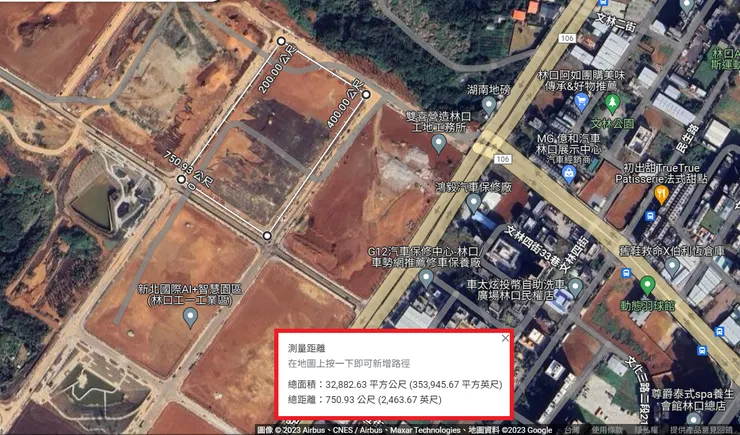Open the MG 億和汽車林口展示中心 pin
Viewport: 740px width, 435px height.
[x=568, y=173]
